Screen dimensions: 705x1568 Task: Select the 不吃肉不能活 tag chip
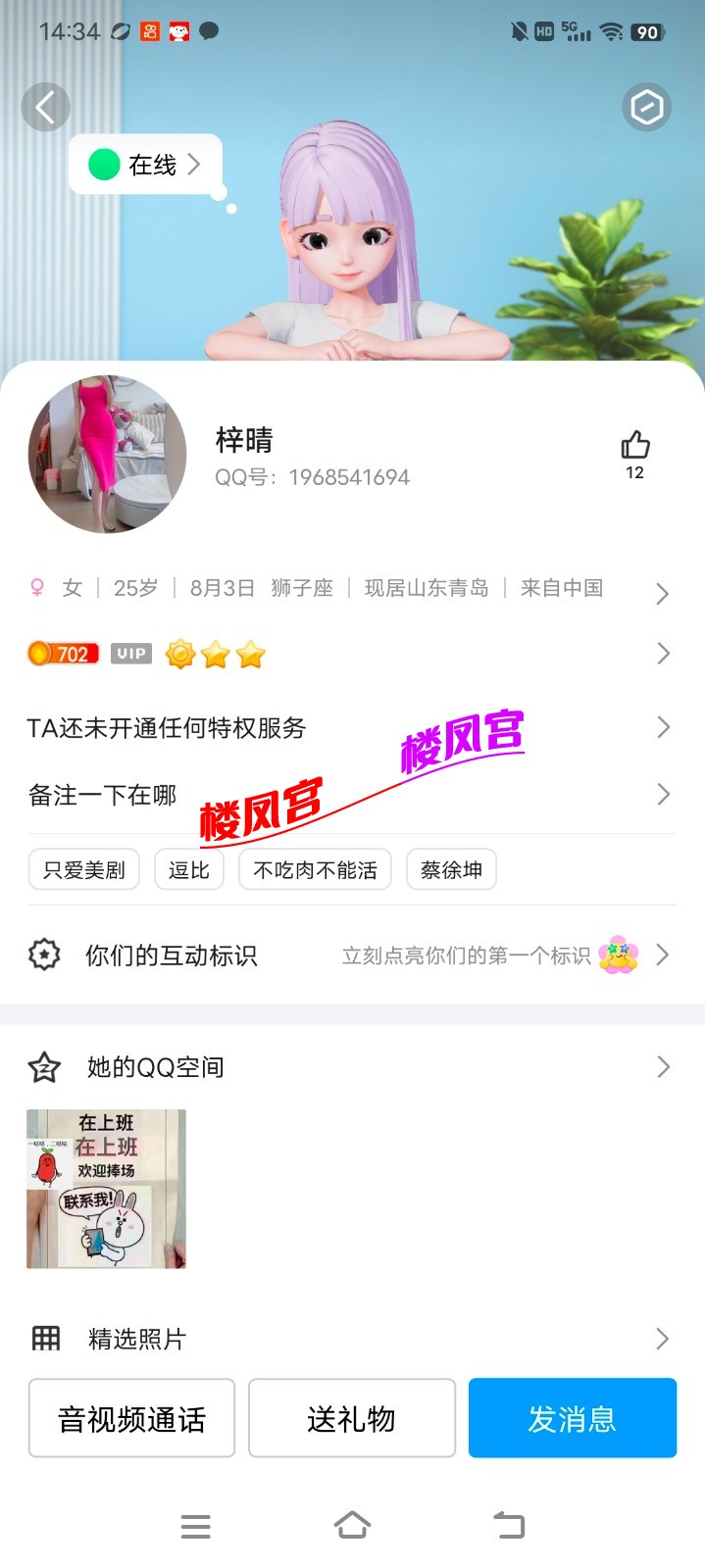[315, 869]
